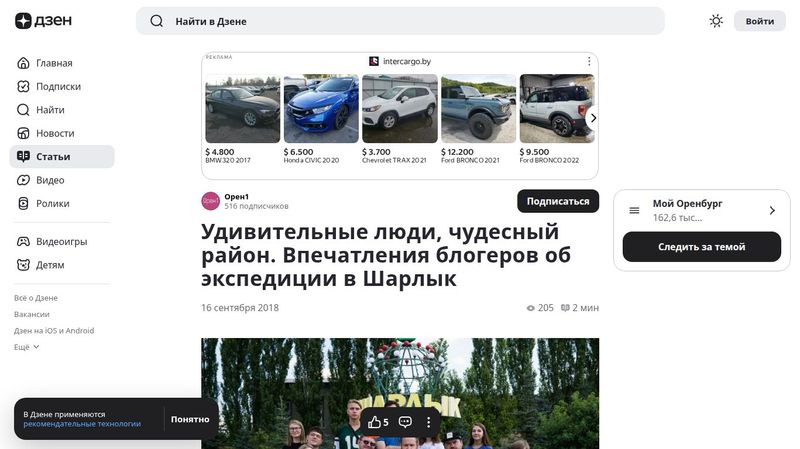Subscribe with the Подписаться button
Viewport: 800px width, 449px height.
pyautogui.click(x=557, y=201)
